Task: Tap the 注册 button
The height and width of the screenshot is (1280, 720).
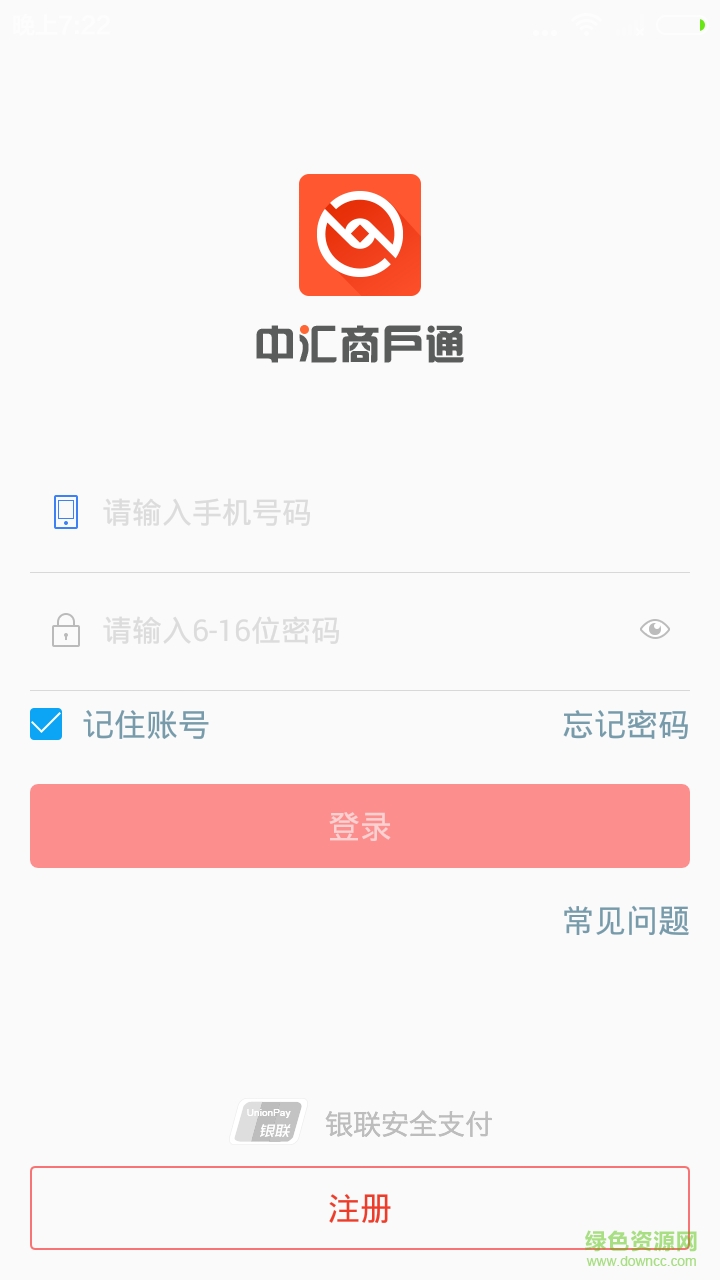Action: click(360, 1208)
